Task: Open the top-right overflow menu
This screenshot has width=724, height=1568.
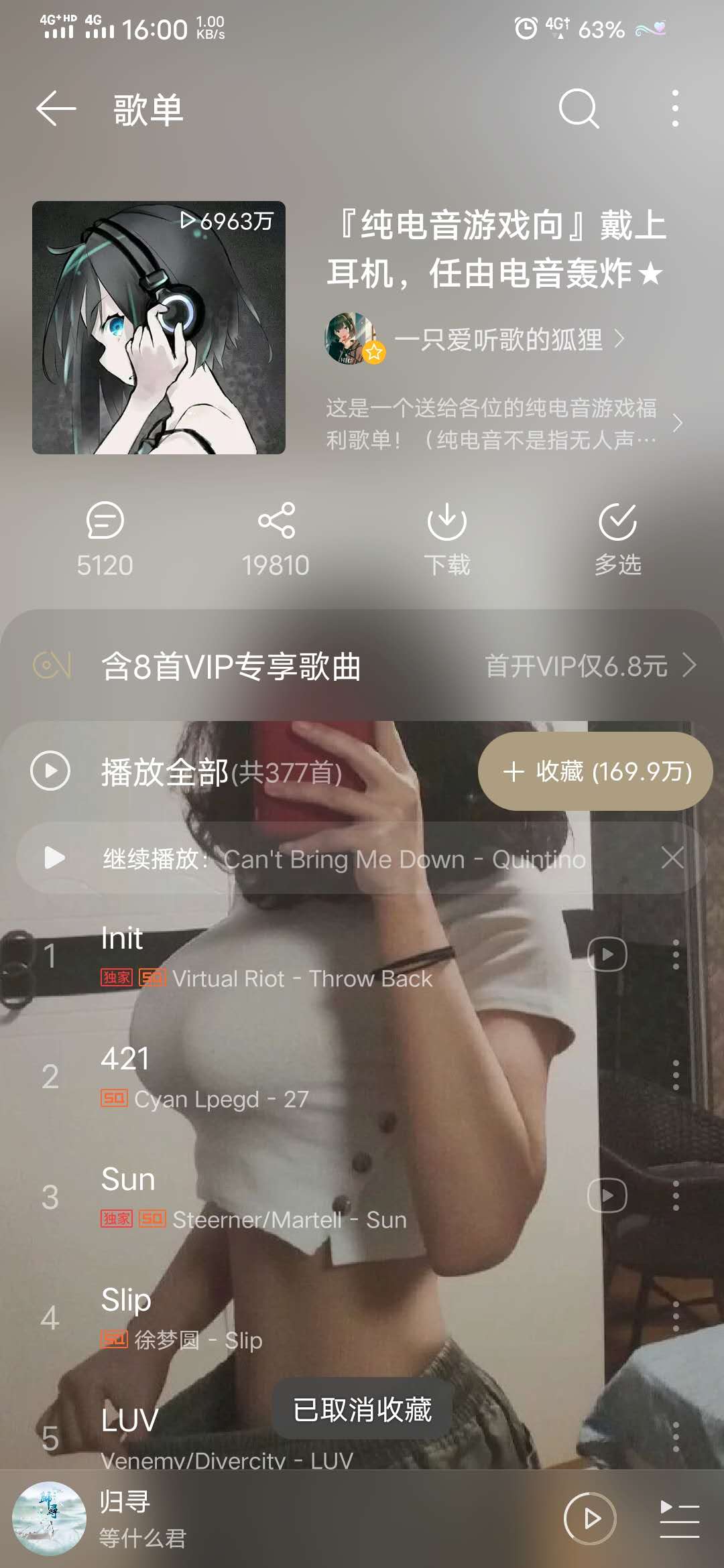Action: pos(675,109)
